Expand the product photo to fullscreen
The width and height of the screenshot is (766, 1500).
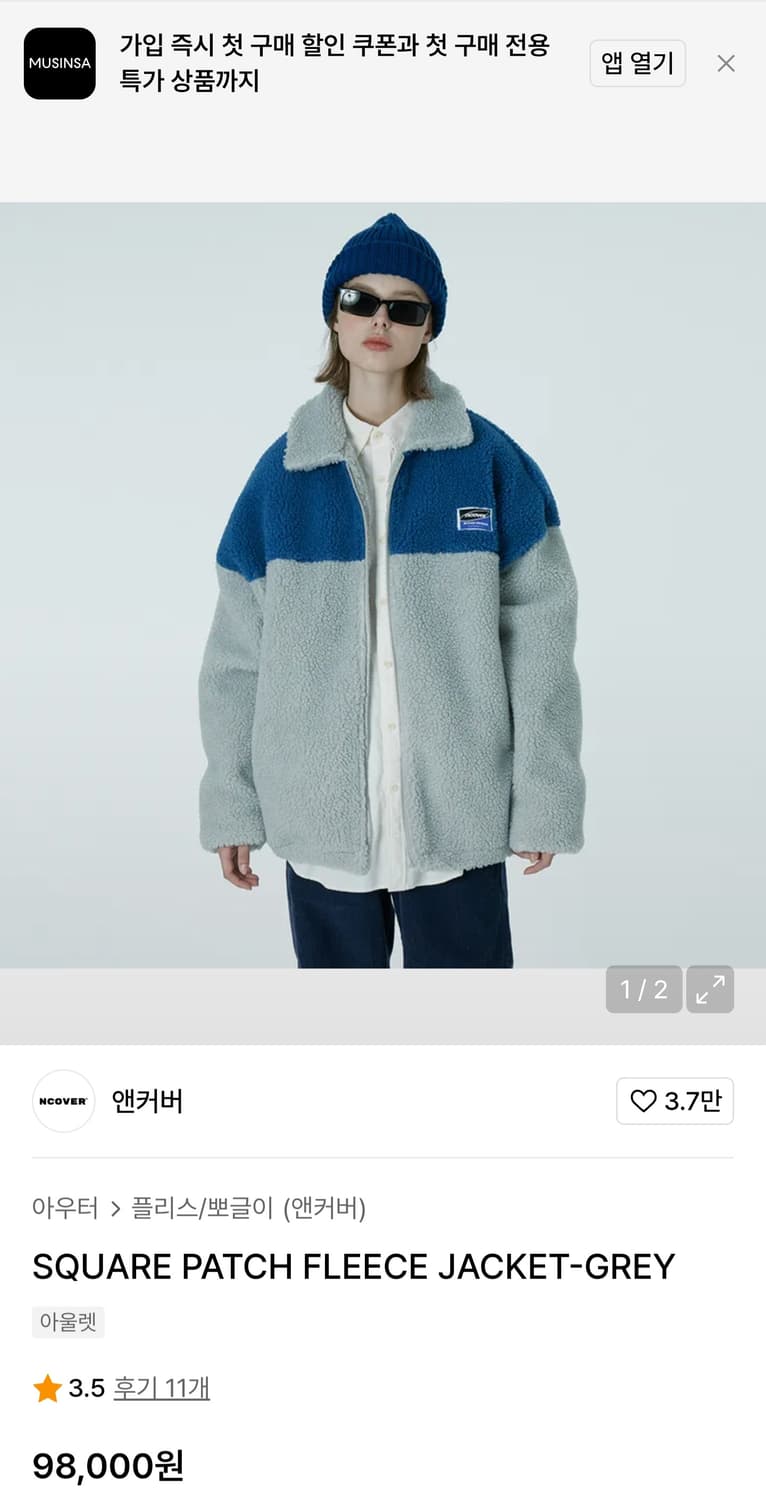(x=710, y=989)
